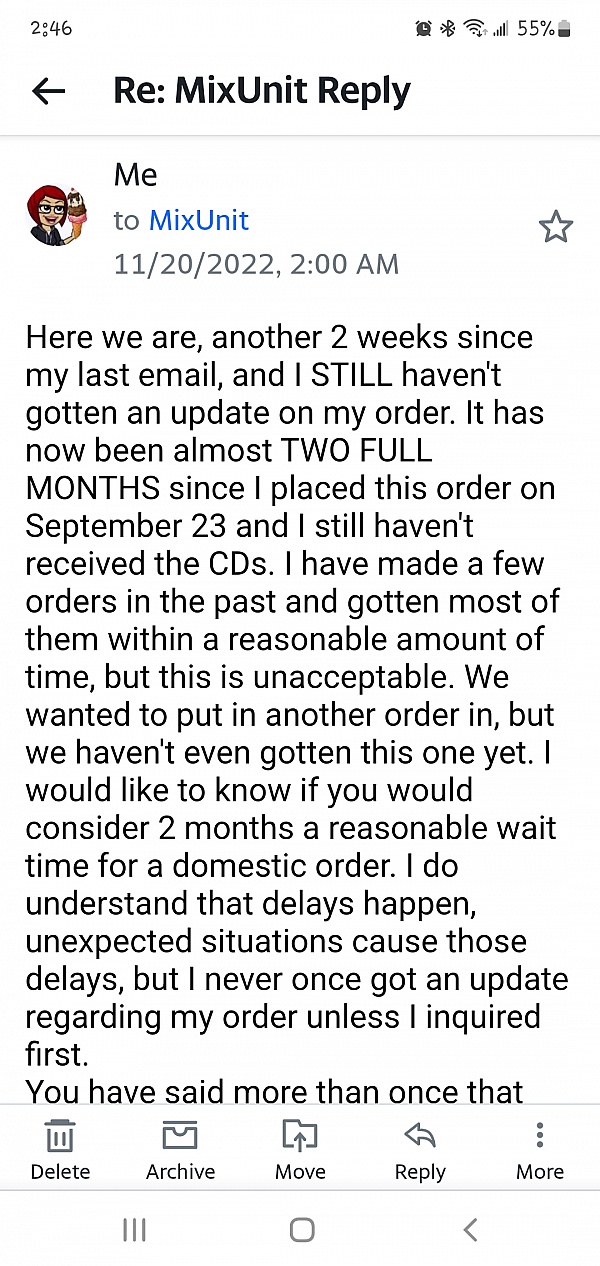
Task: Star this email
Action: [x=556, y=228]
